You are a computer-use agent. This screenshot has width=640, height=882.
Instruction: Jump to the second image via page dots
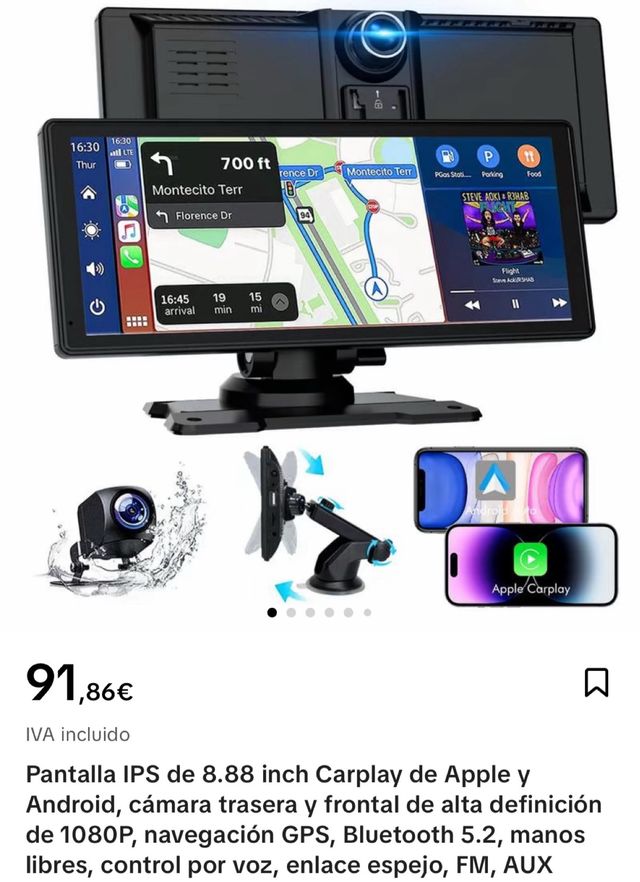pyautogui.click(x=291, y=613)
